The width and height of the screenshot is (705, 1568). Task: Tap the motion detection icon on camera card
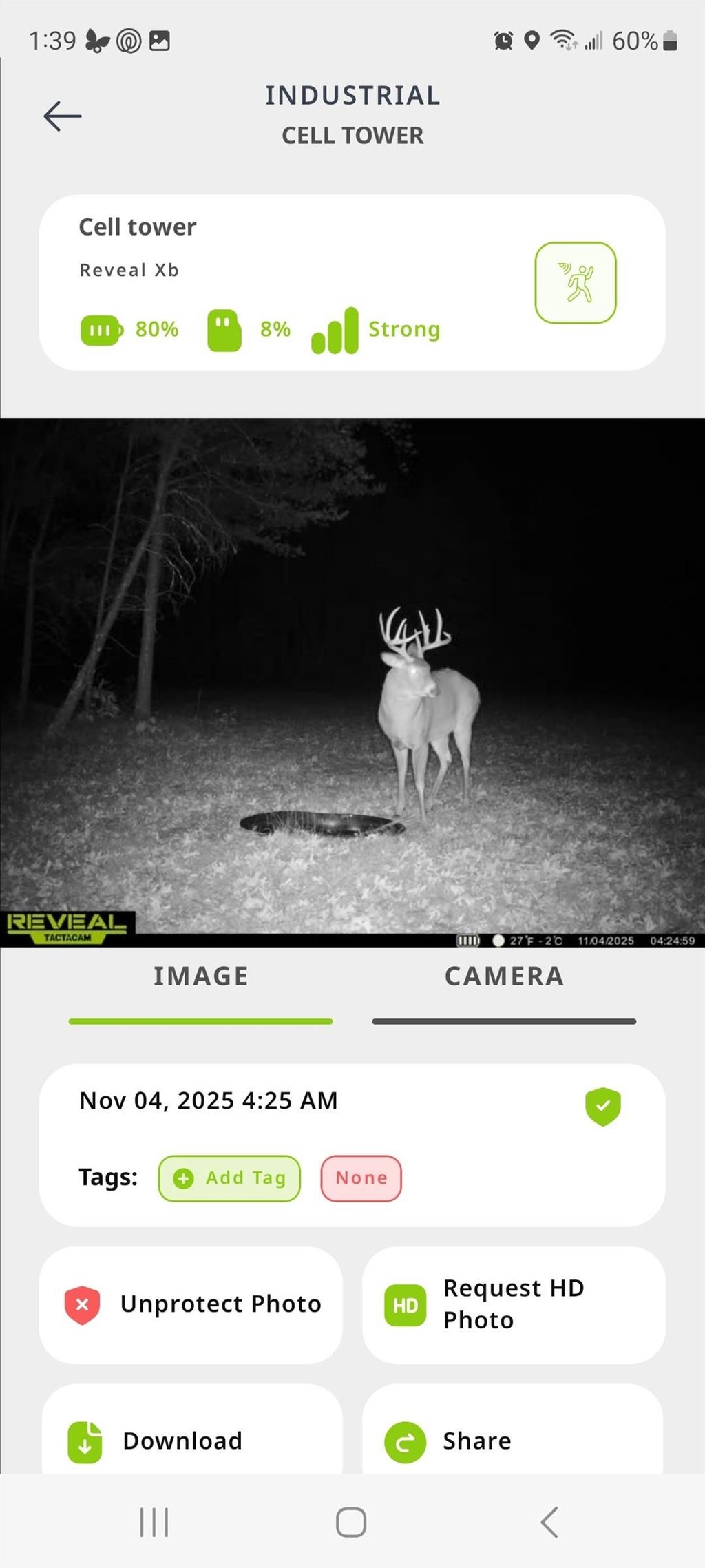[576, 282]
